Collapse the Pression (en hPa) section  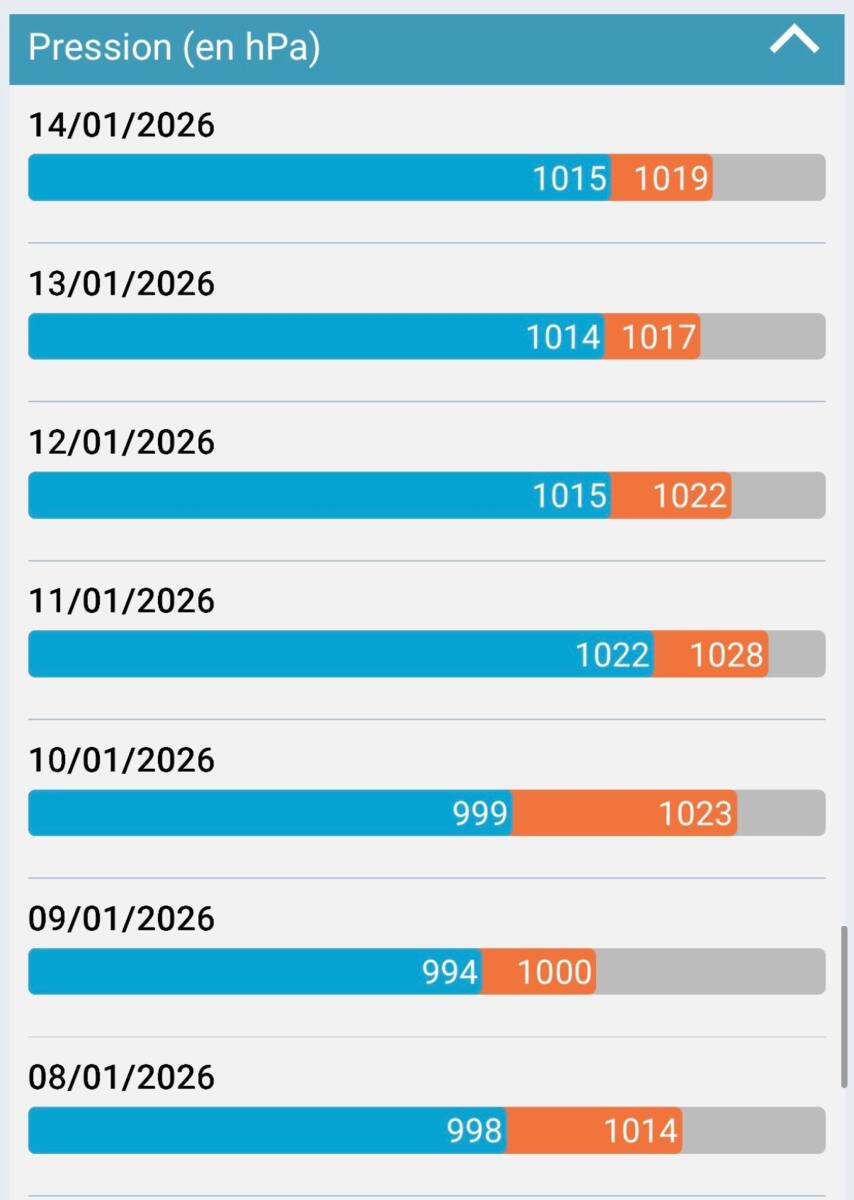point(794,42)
